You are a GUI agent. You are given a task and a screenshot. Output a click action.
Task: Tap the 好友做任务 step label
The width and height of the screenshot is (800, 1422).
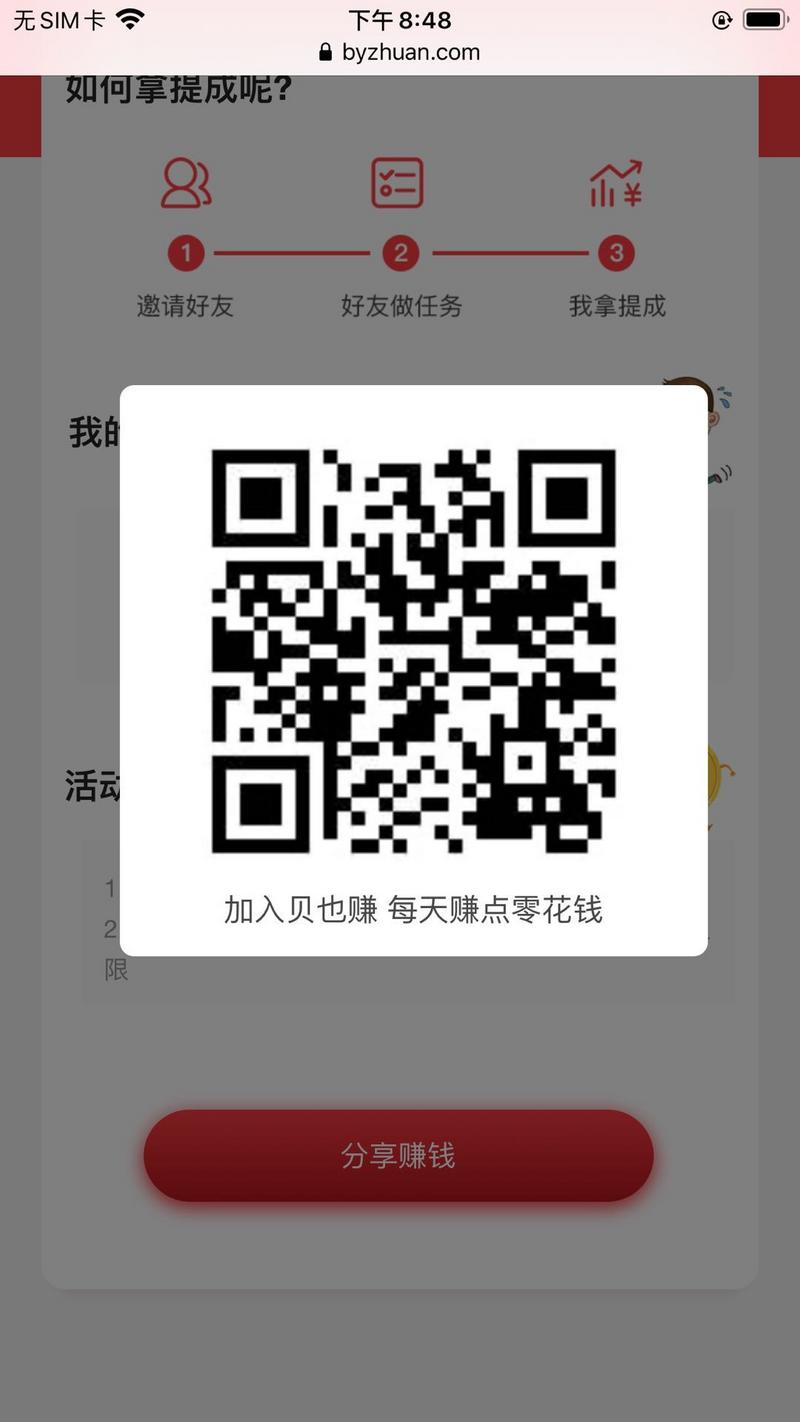400,307
